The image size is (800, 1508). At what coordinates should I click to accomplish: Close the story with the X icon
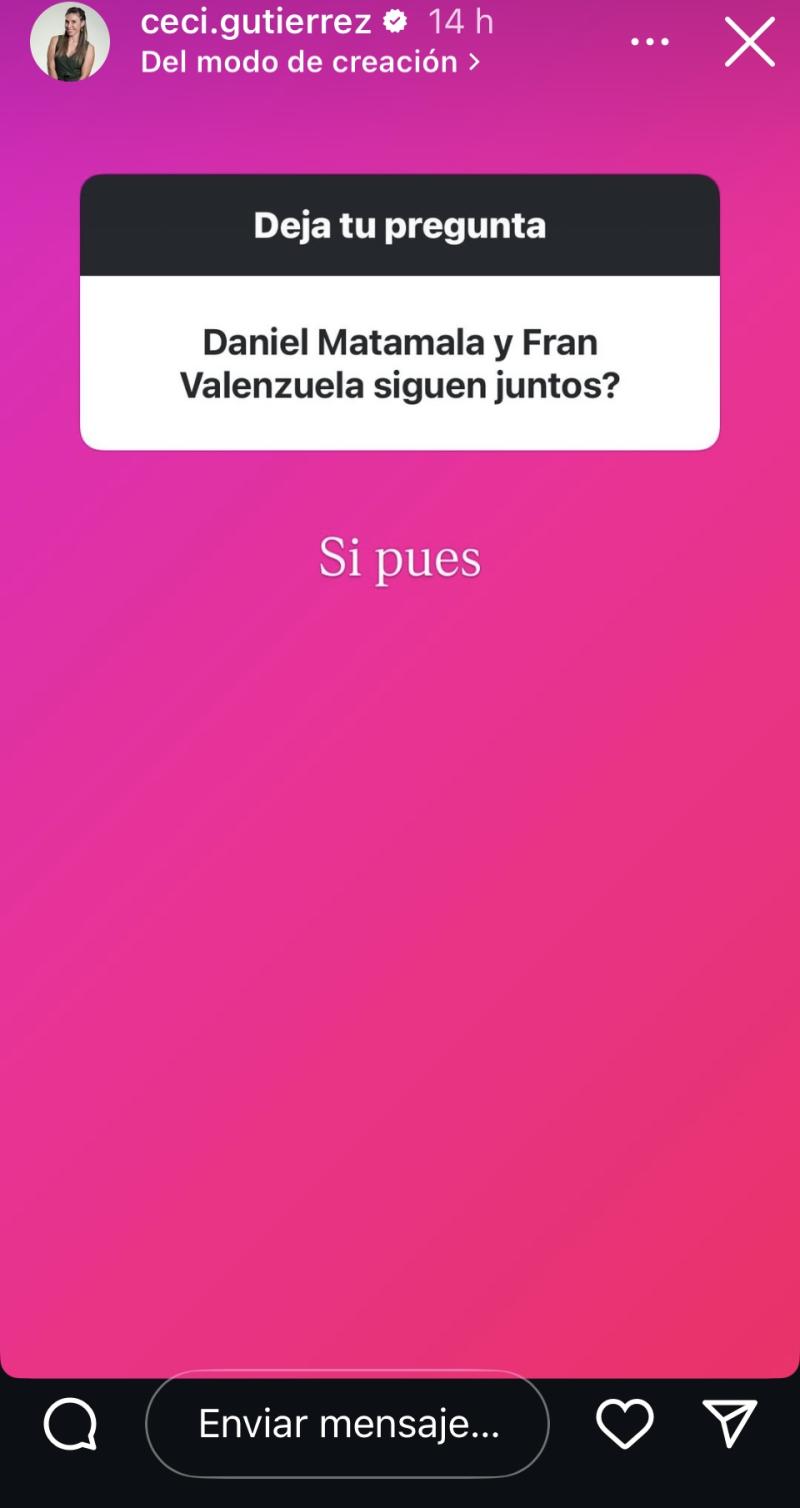(749, 41)
